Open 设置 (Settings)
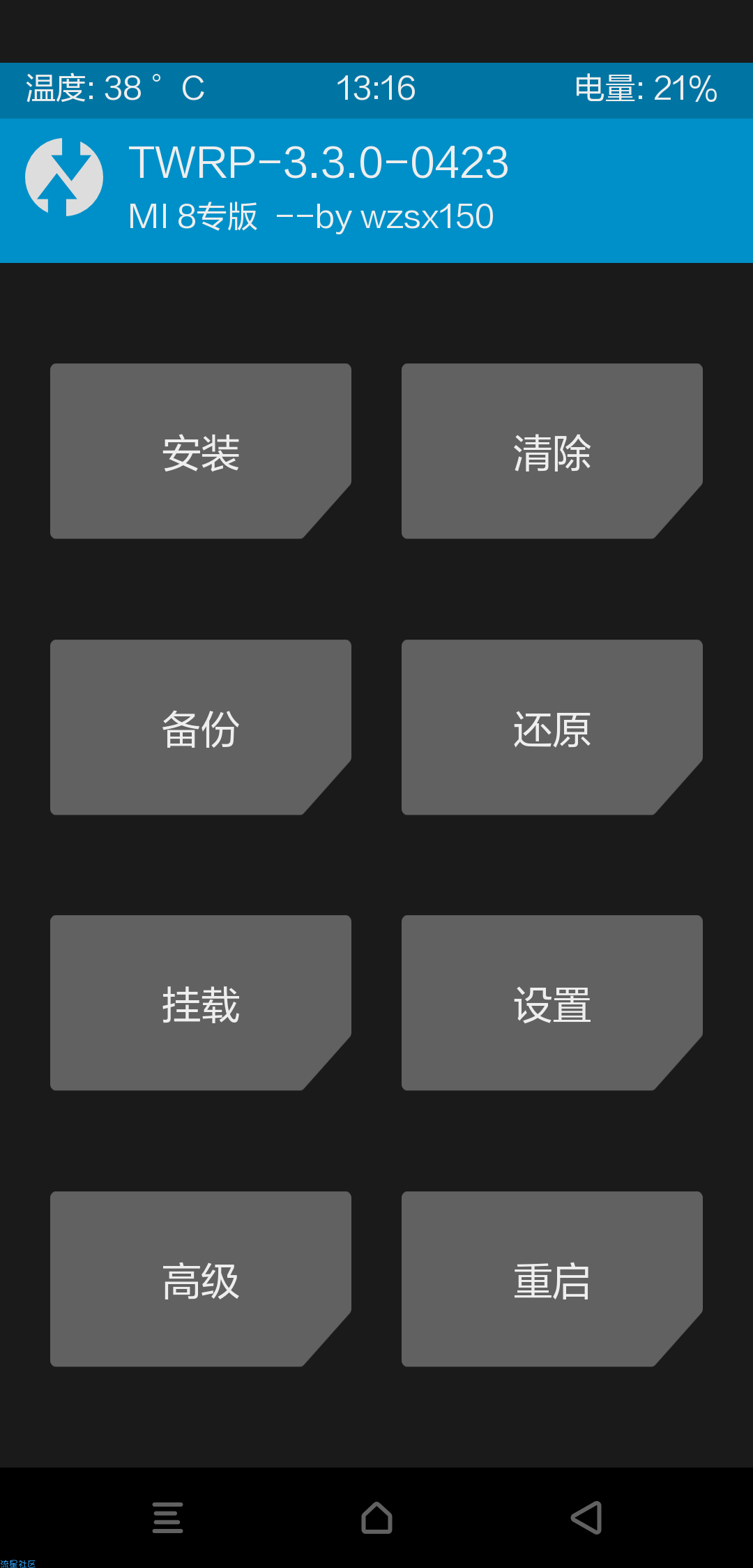The height and width of the screenshot is (1568, 753). pos(552,1003)
